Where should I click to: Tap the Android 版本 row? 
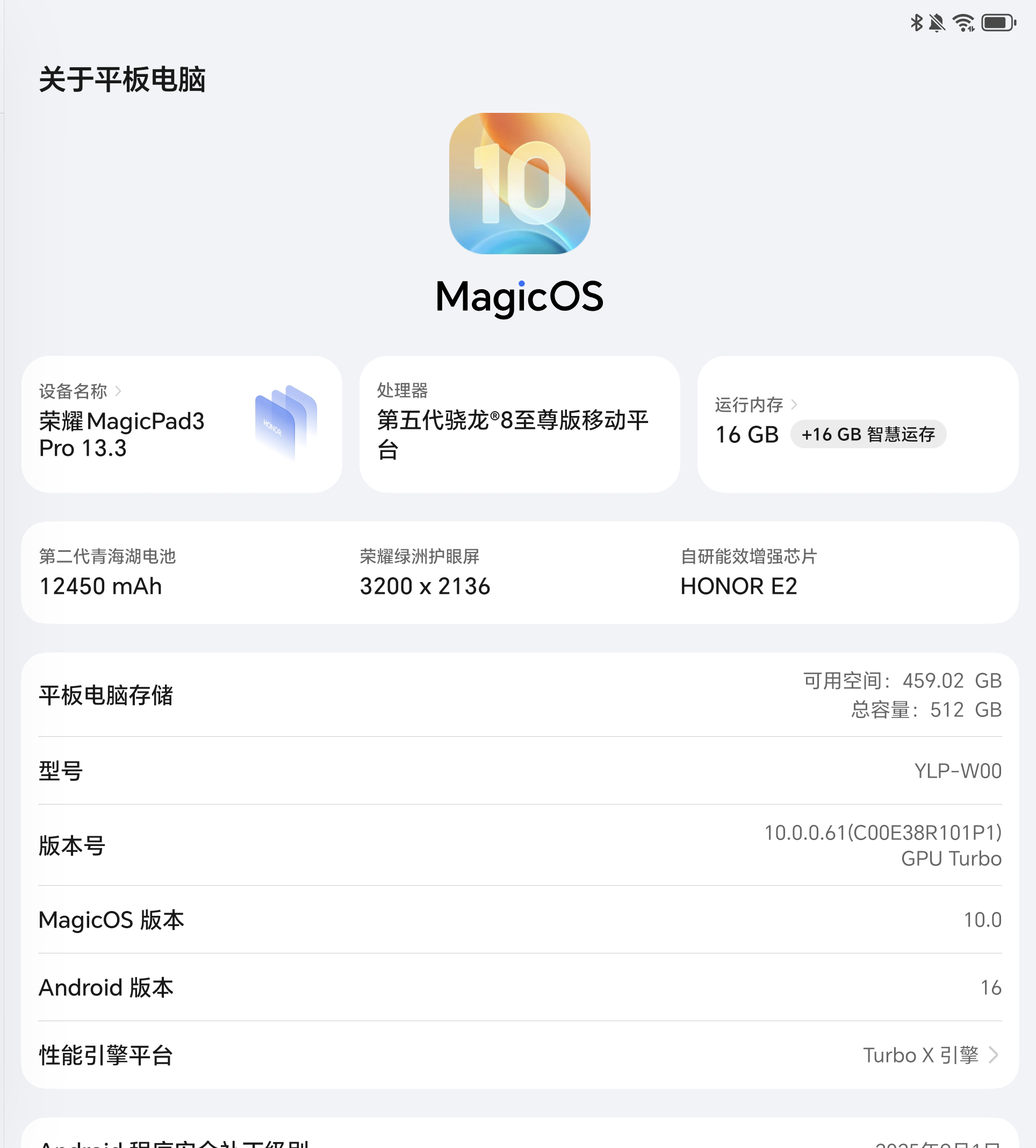point(519,987)
